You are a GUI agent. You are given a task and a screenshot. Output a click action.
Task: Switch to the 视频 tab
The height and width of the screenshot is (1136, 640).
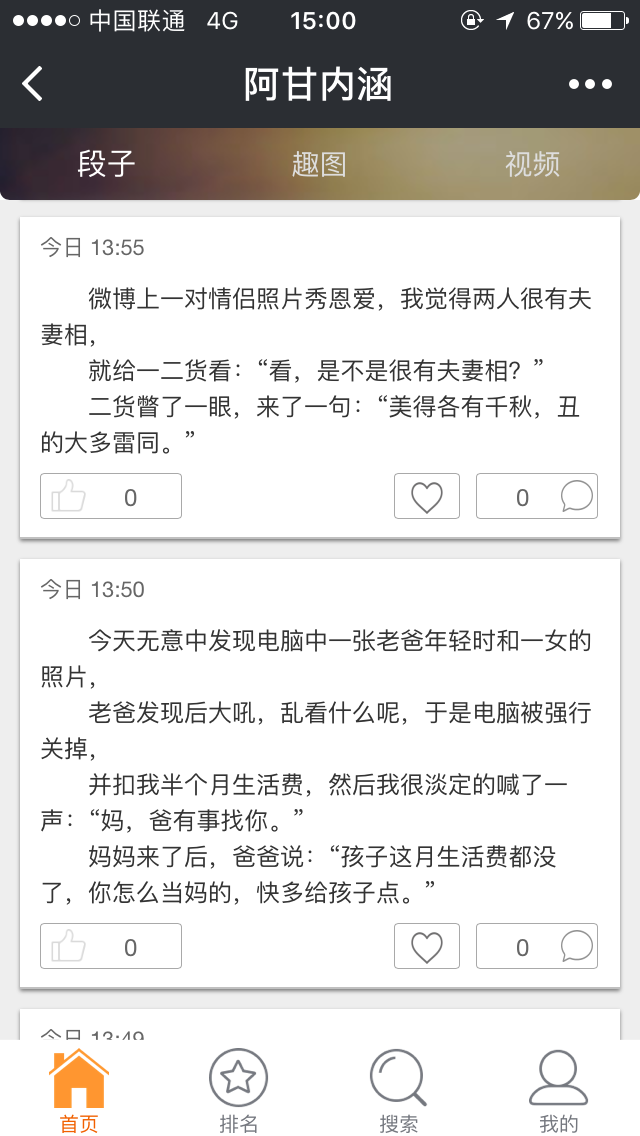point(532,164)
